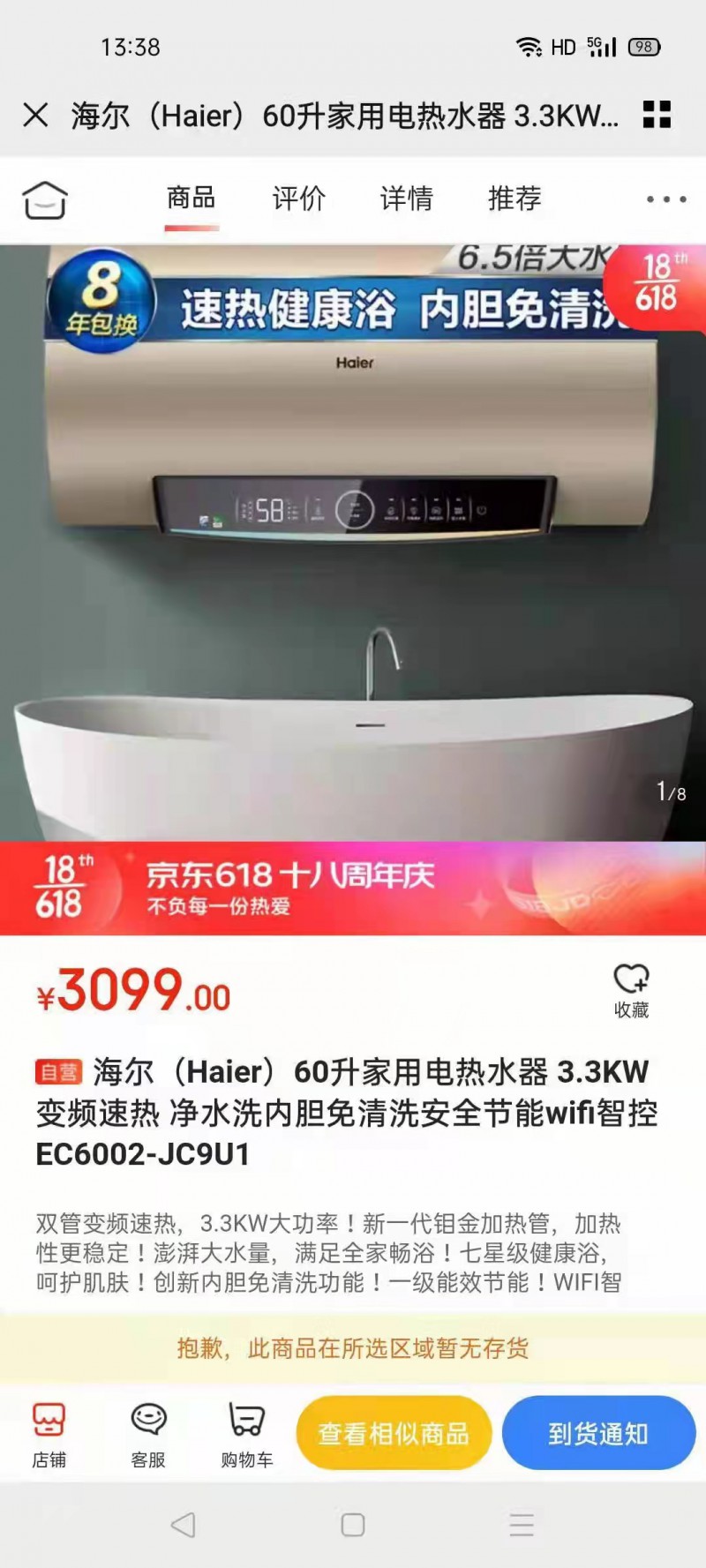
Task: Contact 客服 customer service
Action: [148, 1434]
